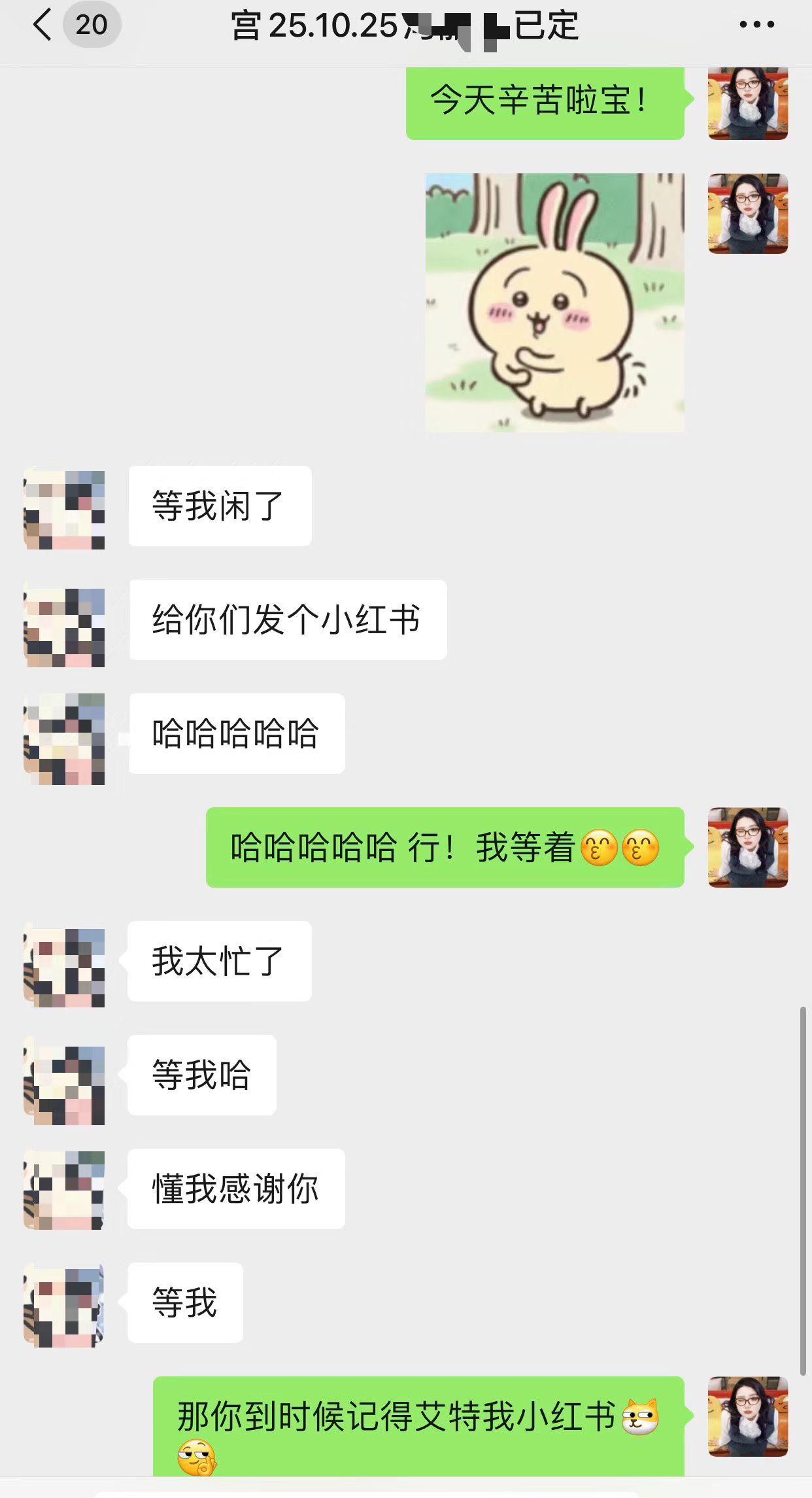Screen dimensions: 812x1498
Task: Tap the avatar beside 那你到时候记得艾特我小红书
Action: (747, 1416)
